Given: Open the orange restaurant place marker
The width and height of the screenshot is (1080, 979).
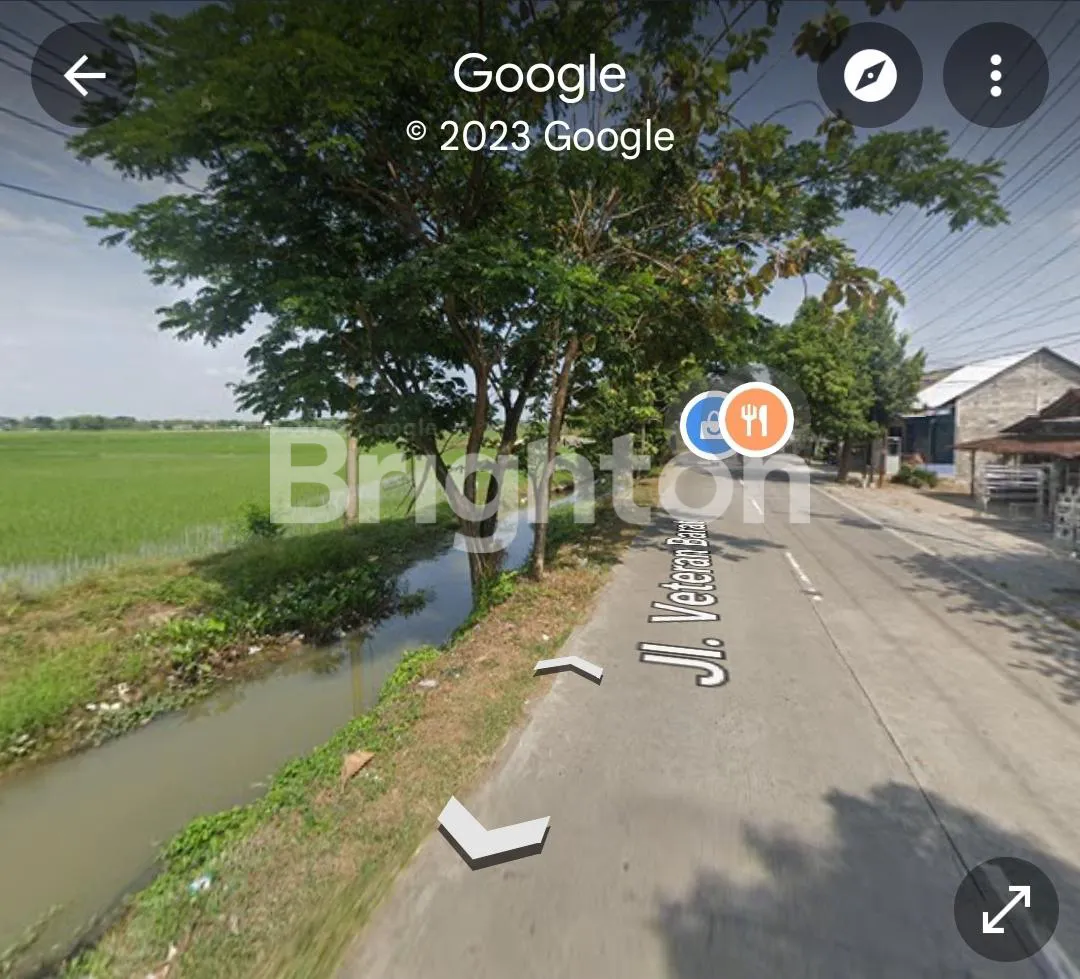Looking at the screenshot, I should 757,420.
